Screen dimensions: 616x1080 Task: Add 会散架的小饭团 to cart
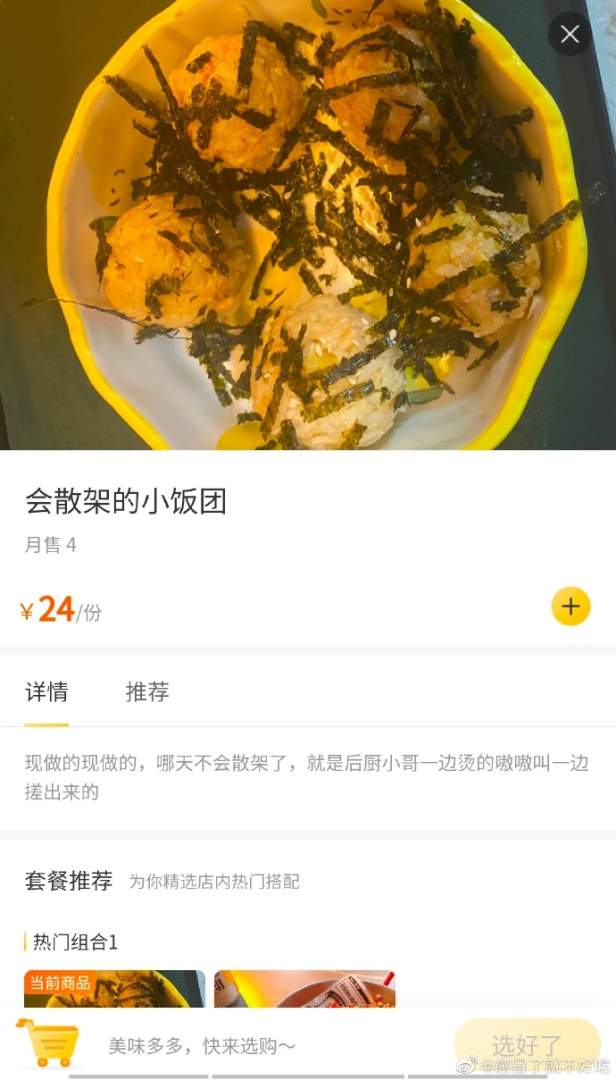pyautogui.click(x=571, y=606)
